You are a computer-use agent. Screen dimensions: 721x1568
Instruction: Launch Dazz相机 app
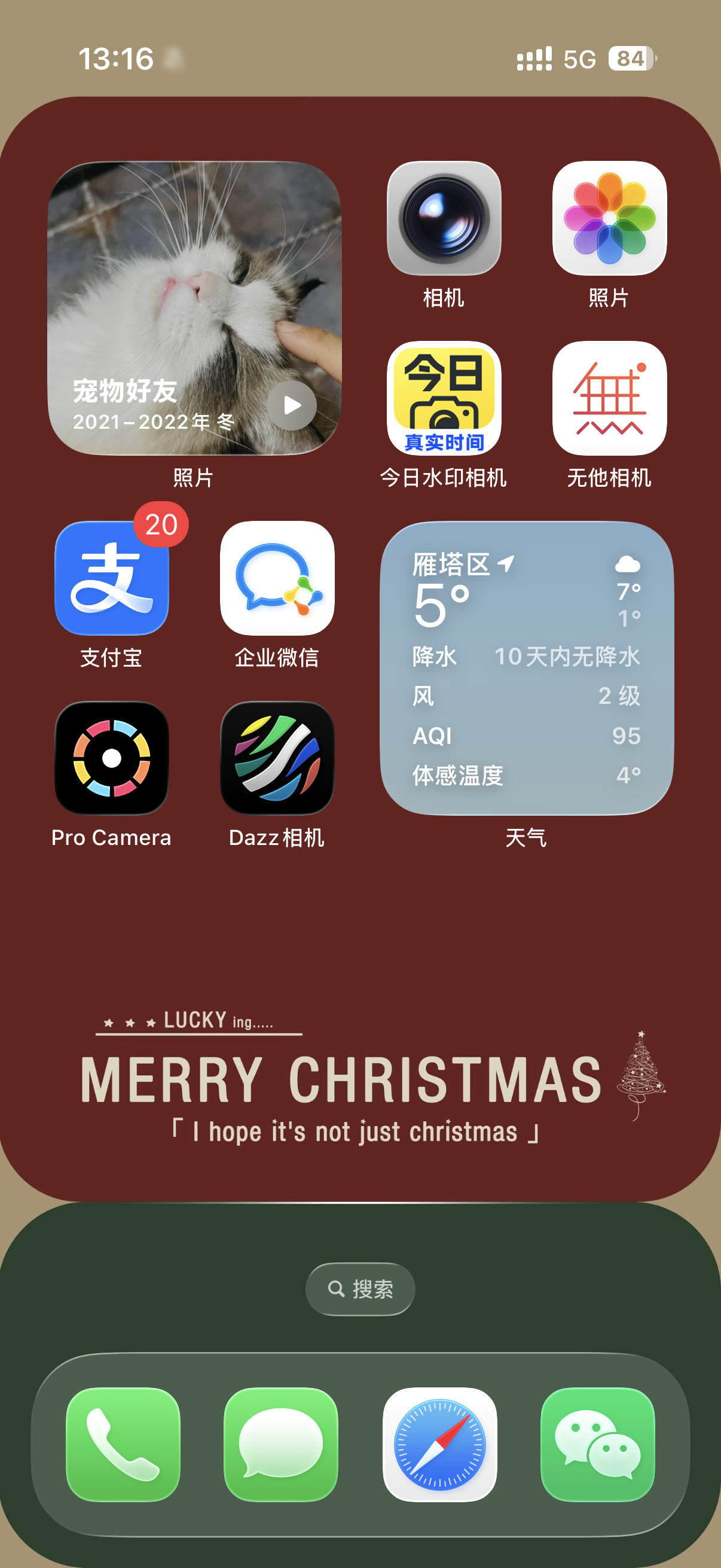[277, 758]
